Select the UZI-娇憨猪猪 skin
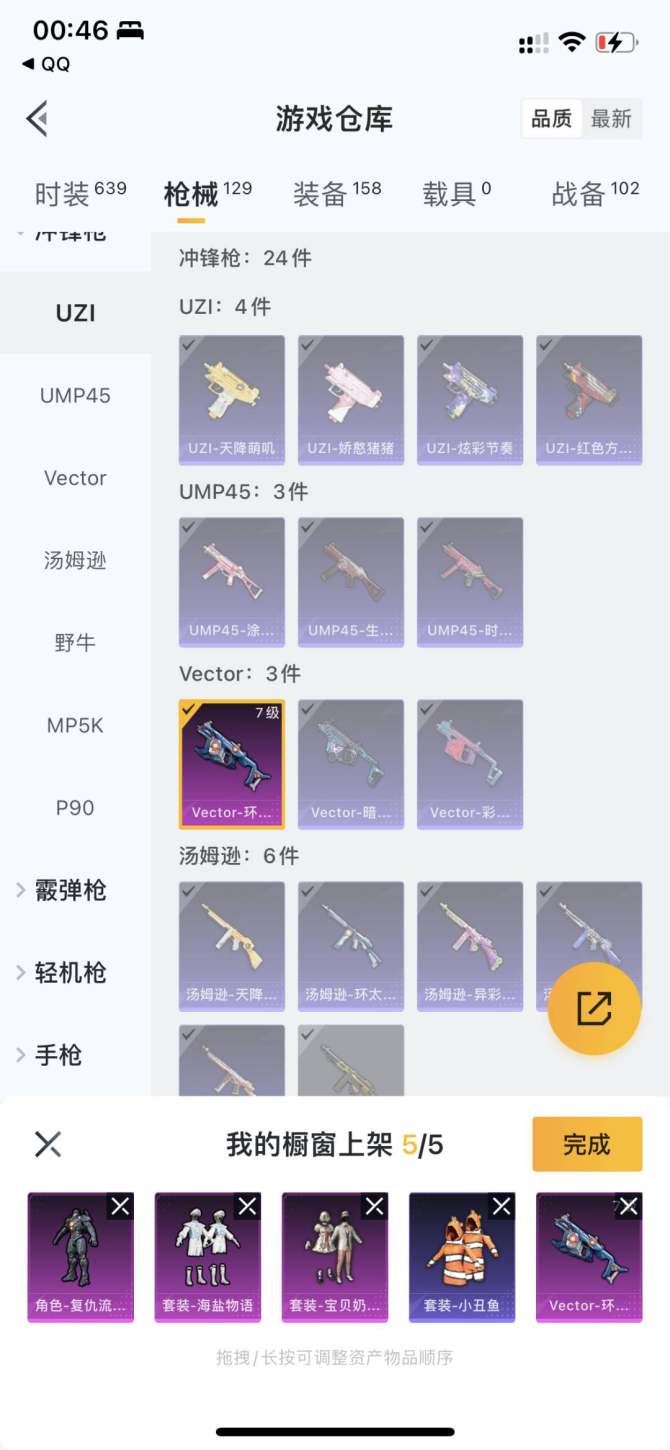 click(x=351, y=399)
